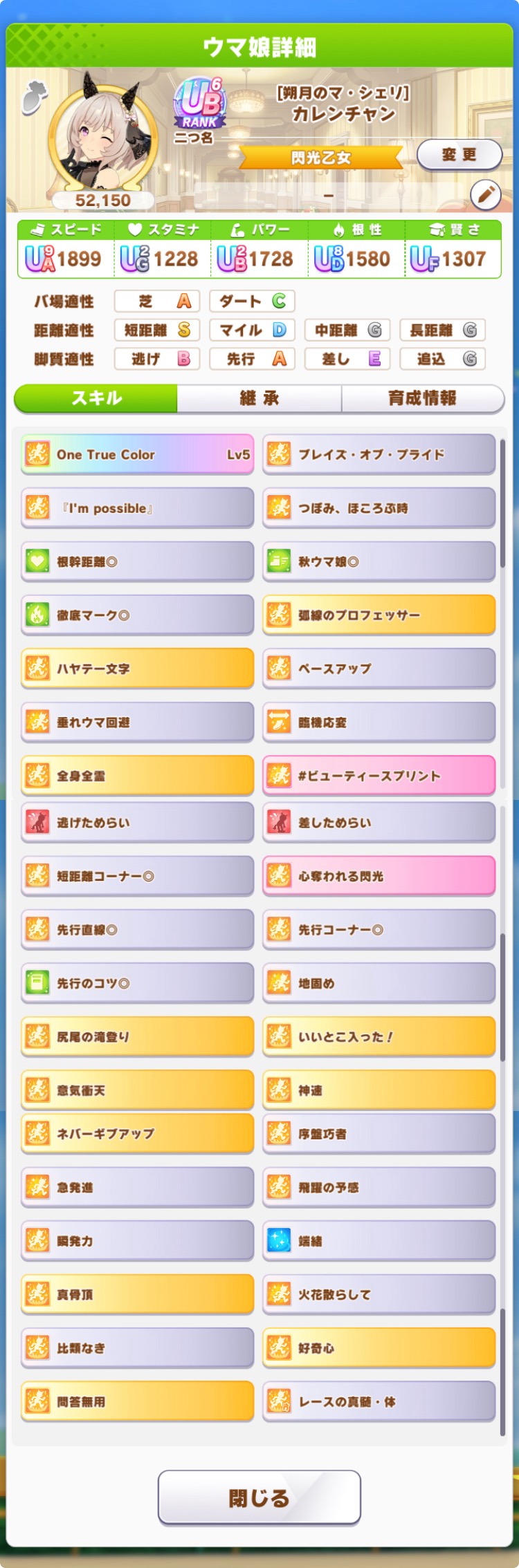View the #ビューティースプリント skill
Image resolution: width=519 pixels, height=1568 pixels.
[379, 776]
